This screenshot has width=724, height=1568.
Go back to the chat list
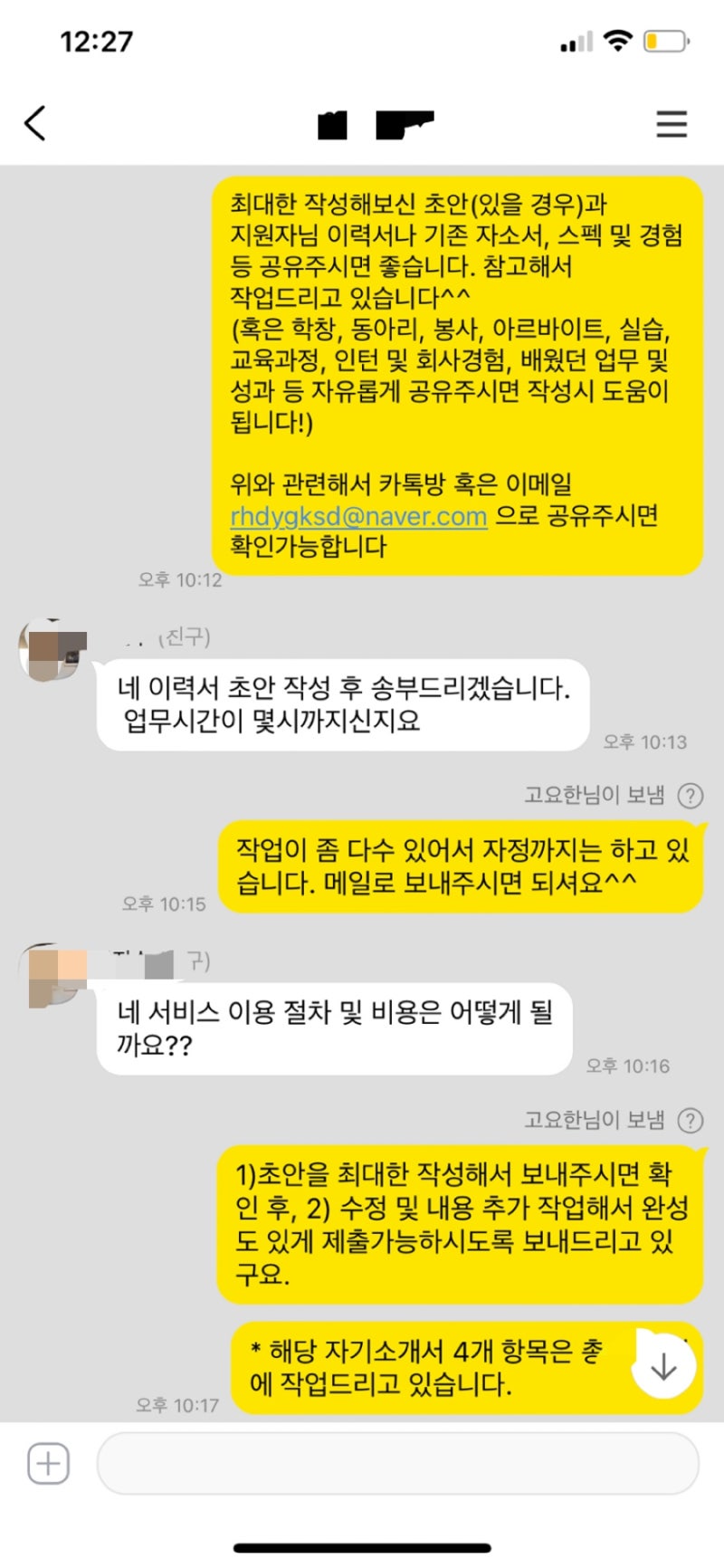[35, 123]
